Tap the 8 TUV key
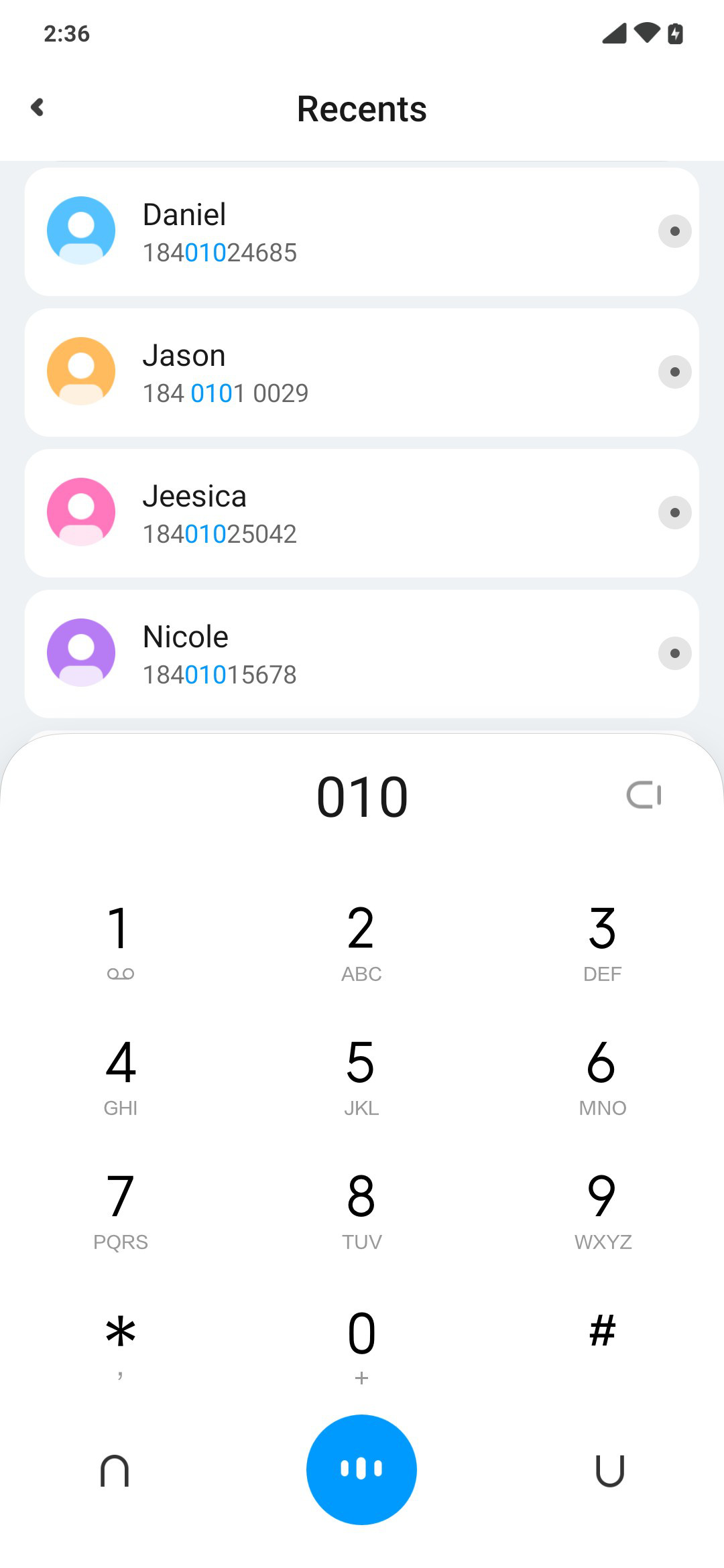724x1568 pixels. pyautogui.click(x=361, y=1210)
